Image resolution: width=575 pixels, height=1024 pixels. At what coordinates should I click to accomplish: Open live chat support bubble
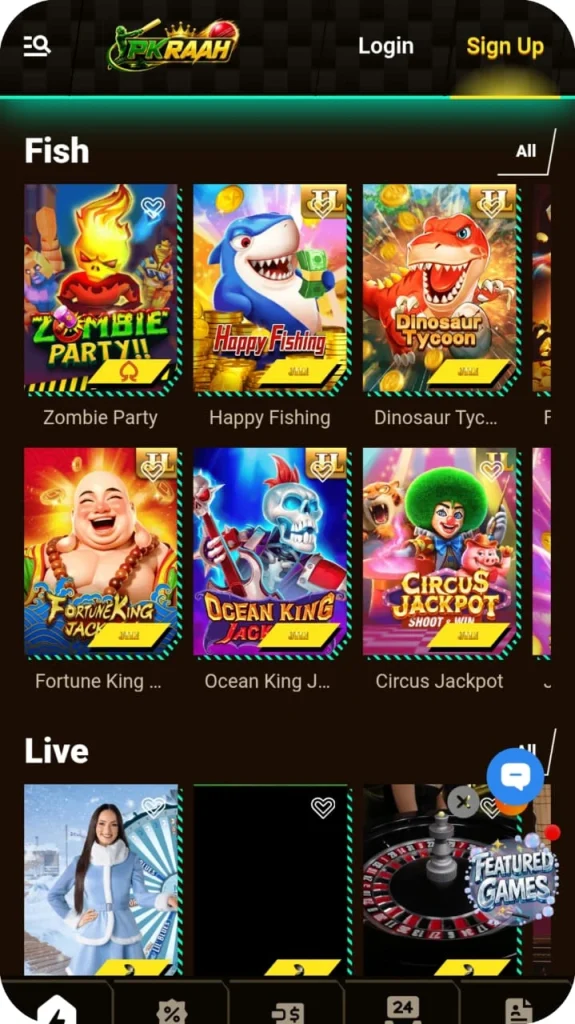[x=516, y=776]
